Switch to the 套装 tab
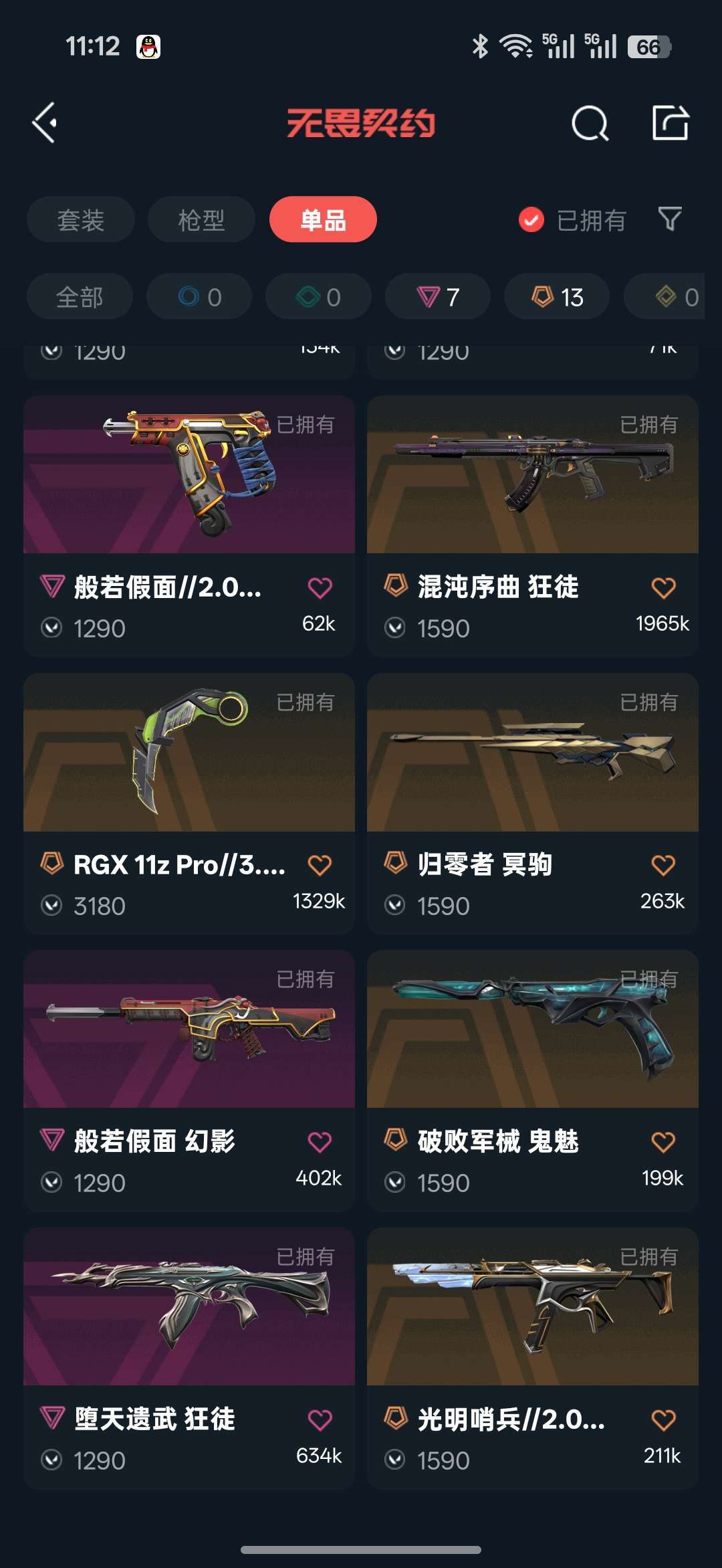This screenshot has width=722, height=1568. point(81,219)
